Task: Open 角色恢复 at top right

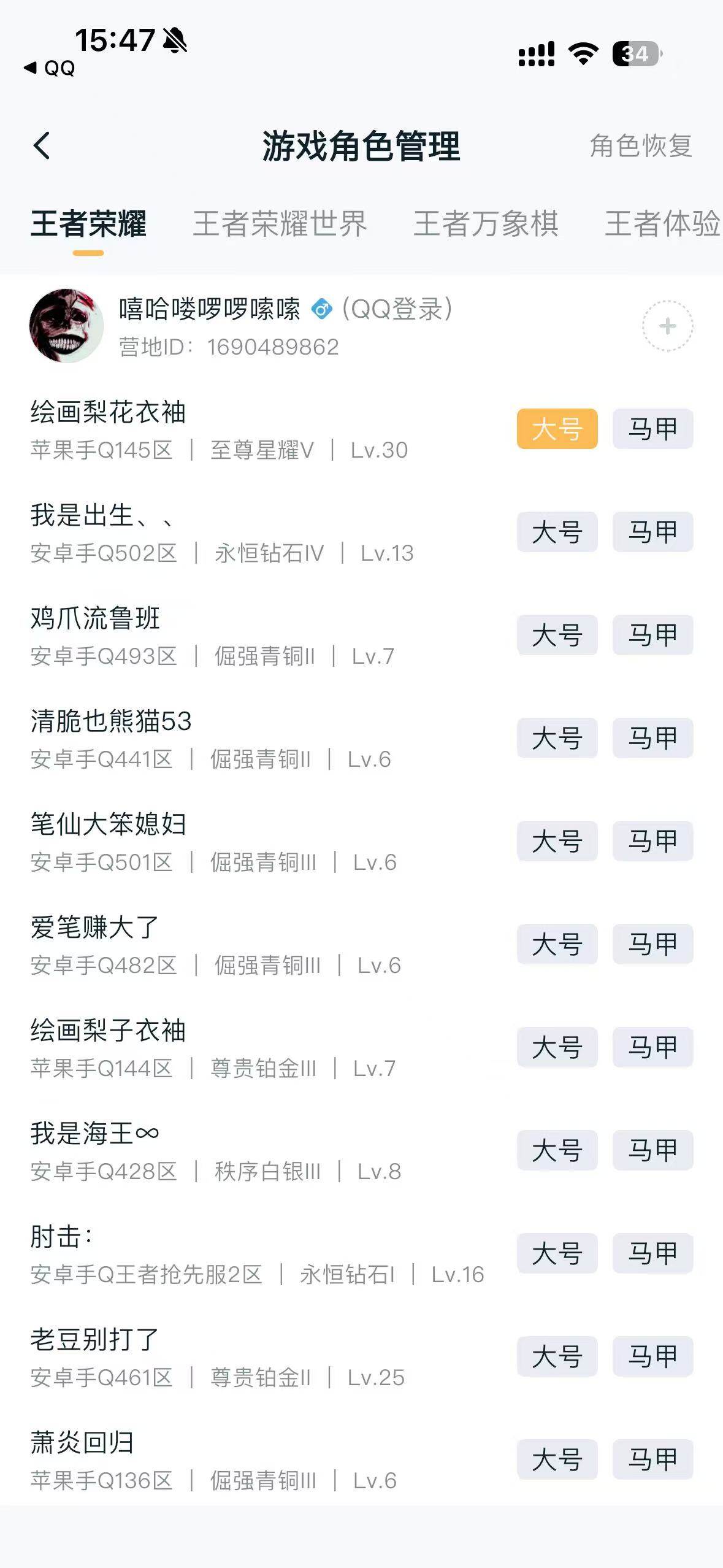Action: [640, 145]
